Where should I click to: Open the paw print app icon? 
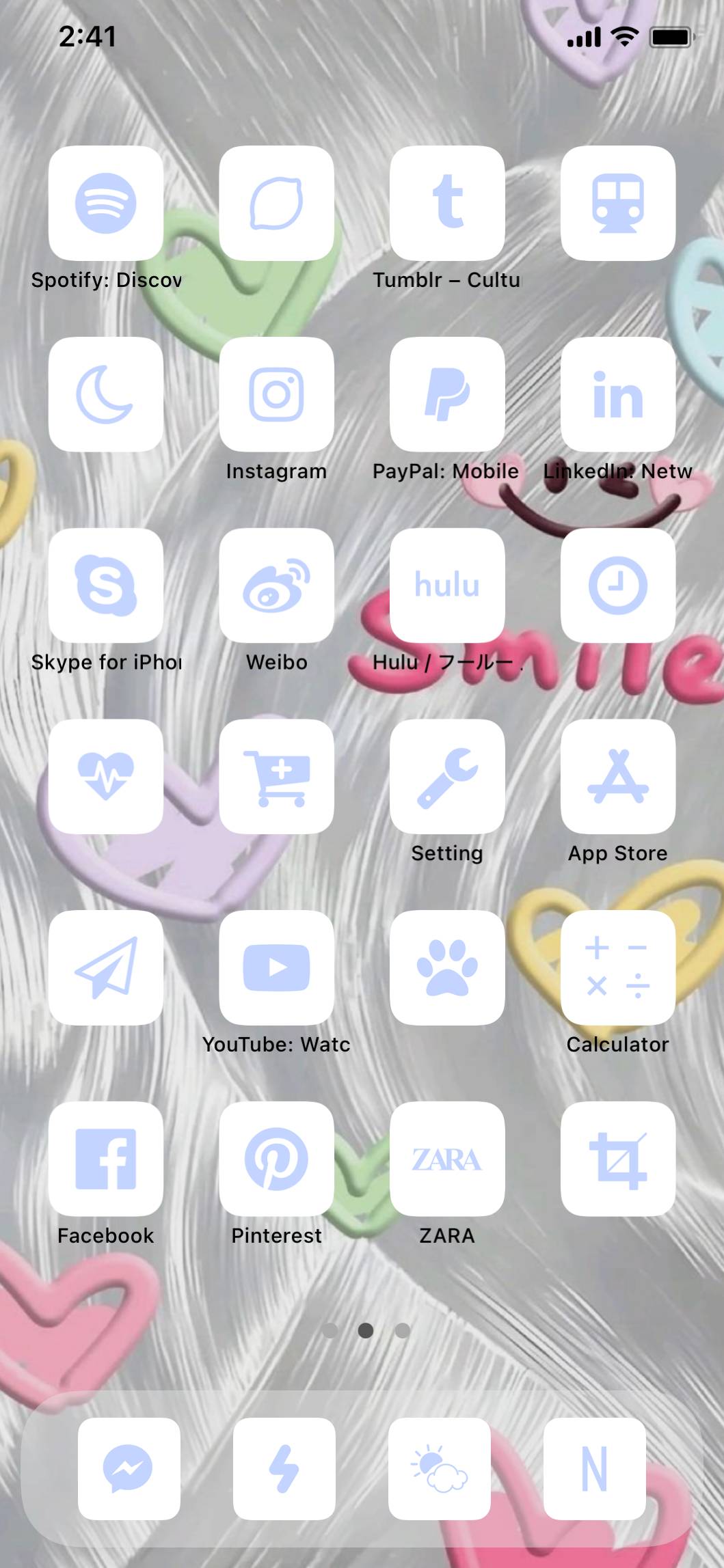click(x=447, y=967)
